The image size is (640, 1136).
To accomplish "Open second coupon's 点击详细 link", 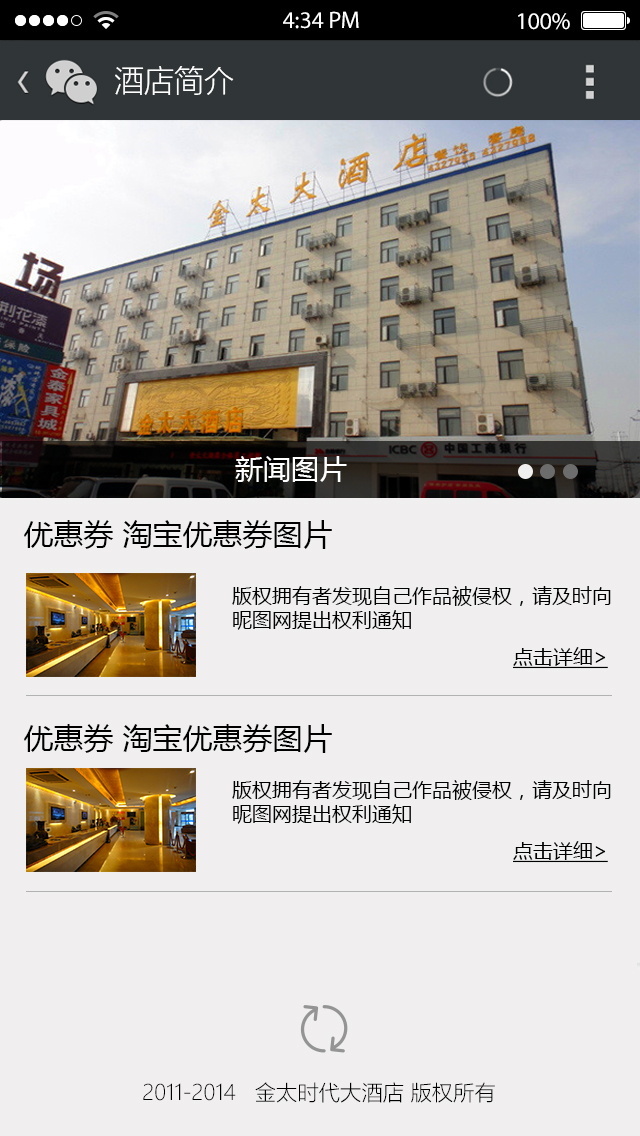I will click(560, 852).
